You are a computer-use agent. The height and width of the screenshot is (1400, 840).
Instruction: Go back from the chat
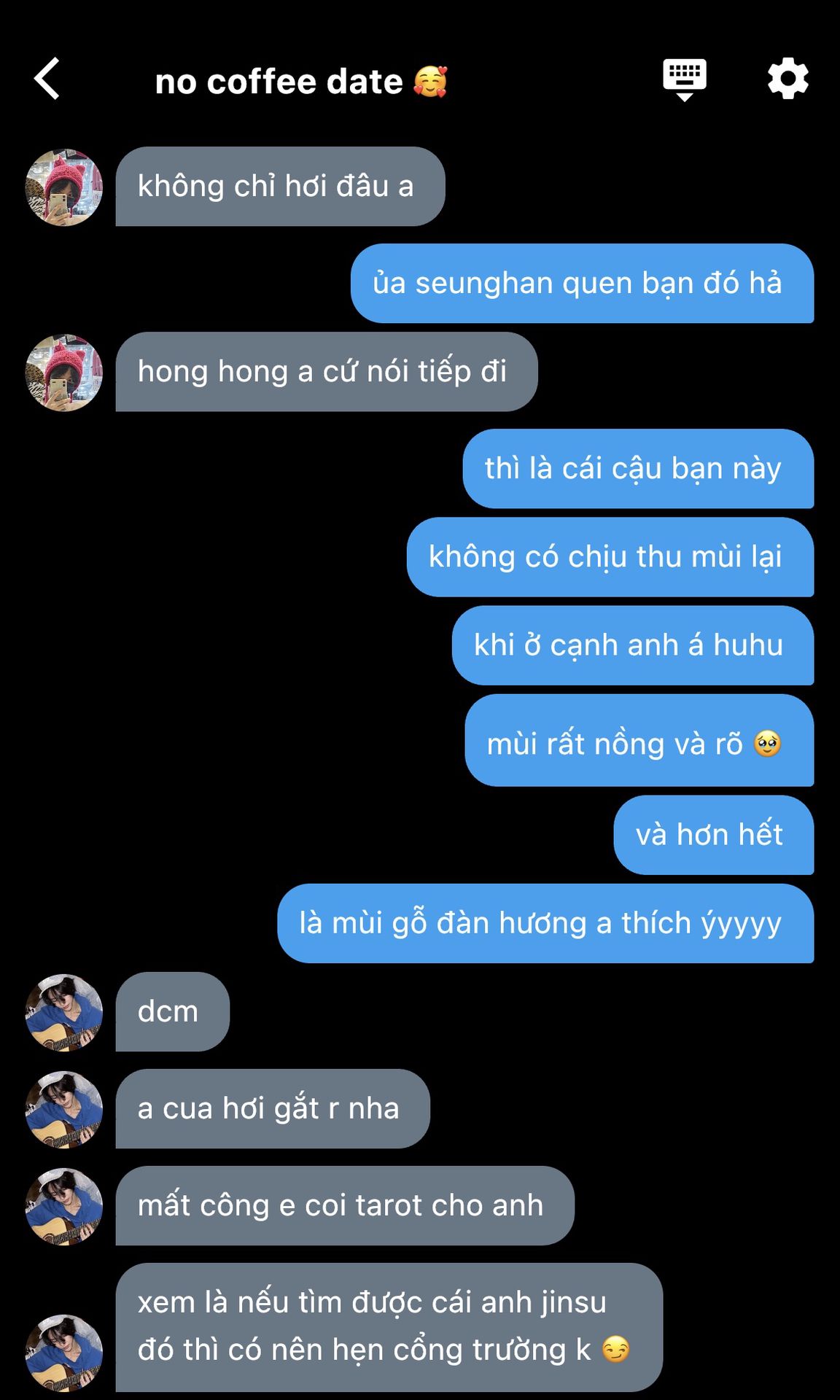[x=47, y=79]
